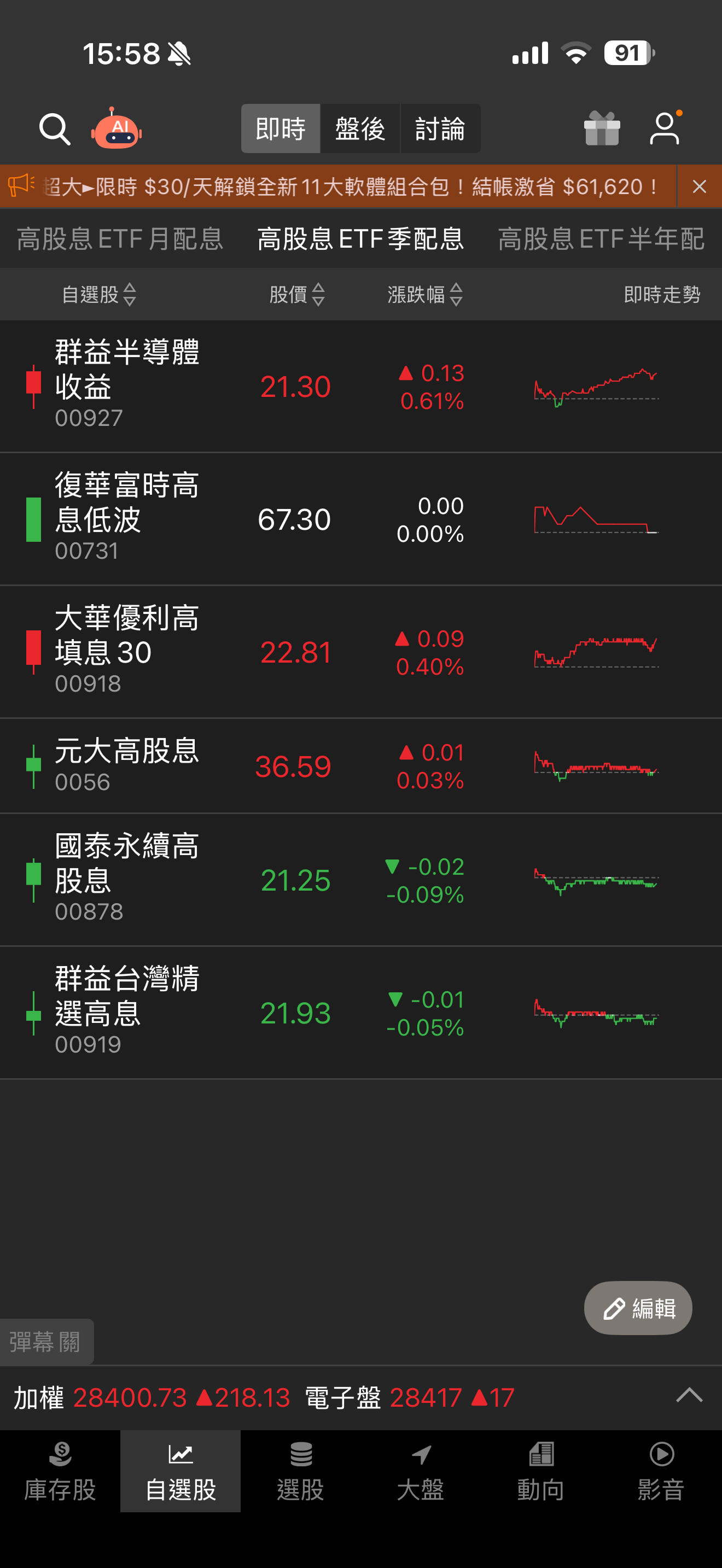Open the AI robot assistant
The height and width of the screenshot is (1568, 722).
click(117, 129)
